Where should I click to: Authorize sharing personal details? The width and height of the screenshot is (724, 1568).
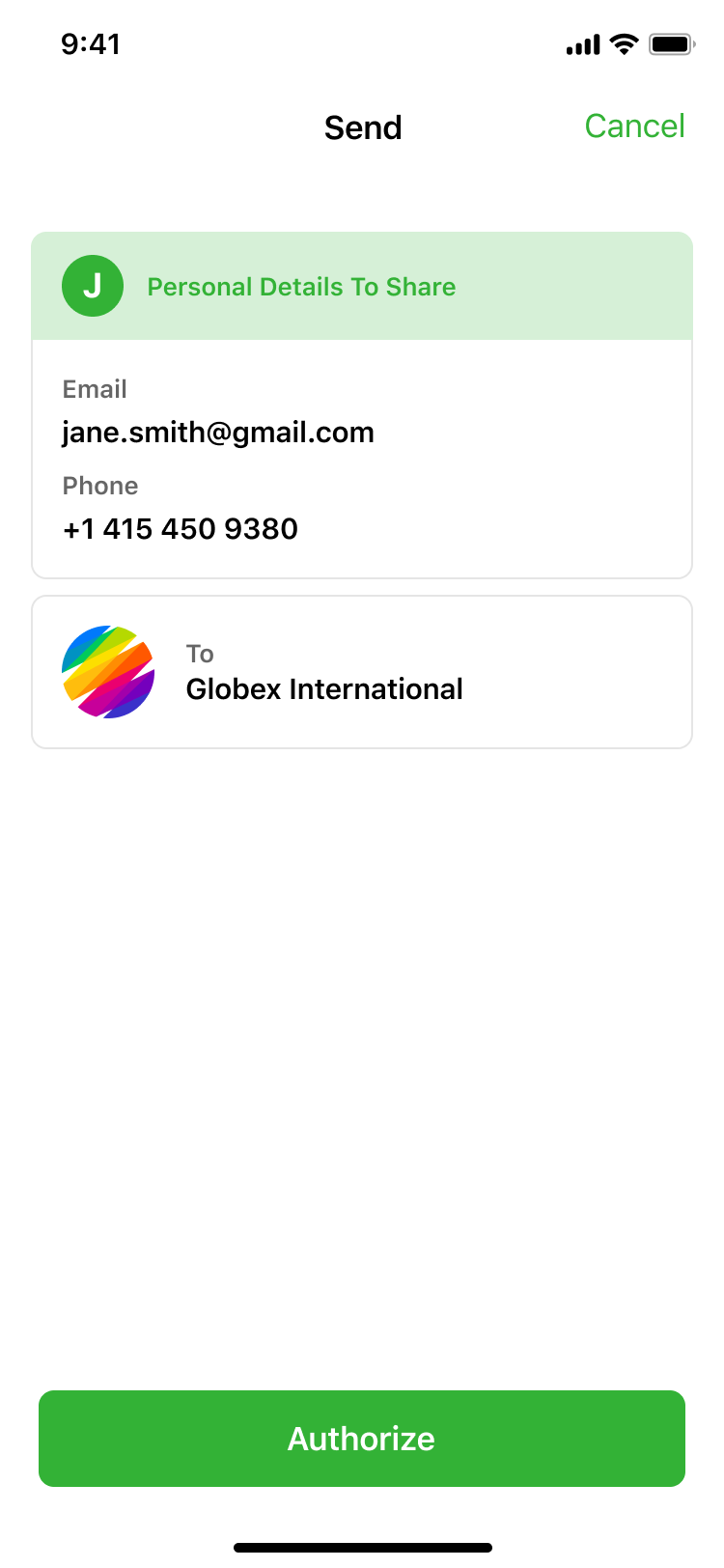[x=362, y=1438]
